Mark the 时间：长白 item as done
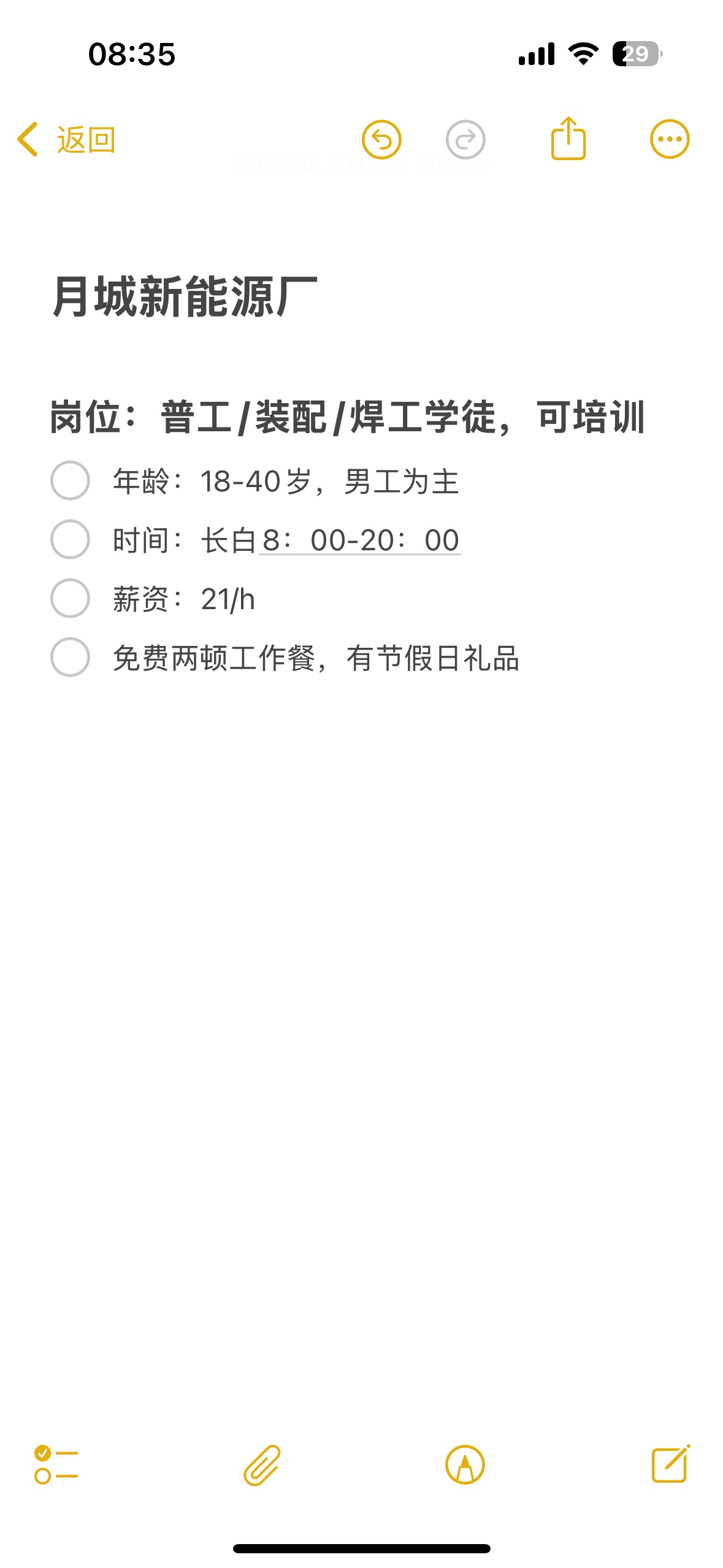723x1568 pixels. [71, 540]
